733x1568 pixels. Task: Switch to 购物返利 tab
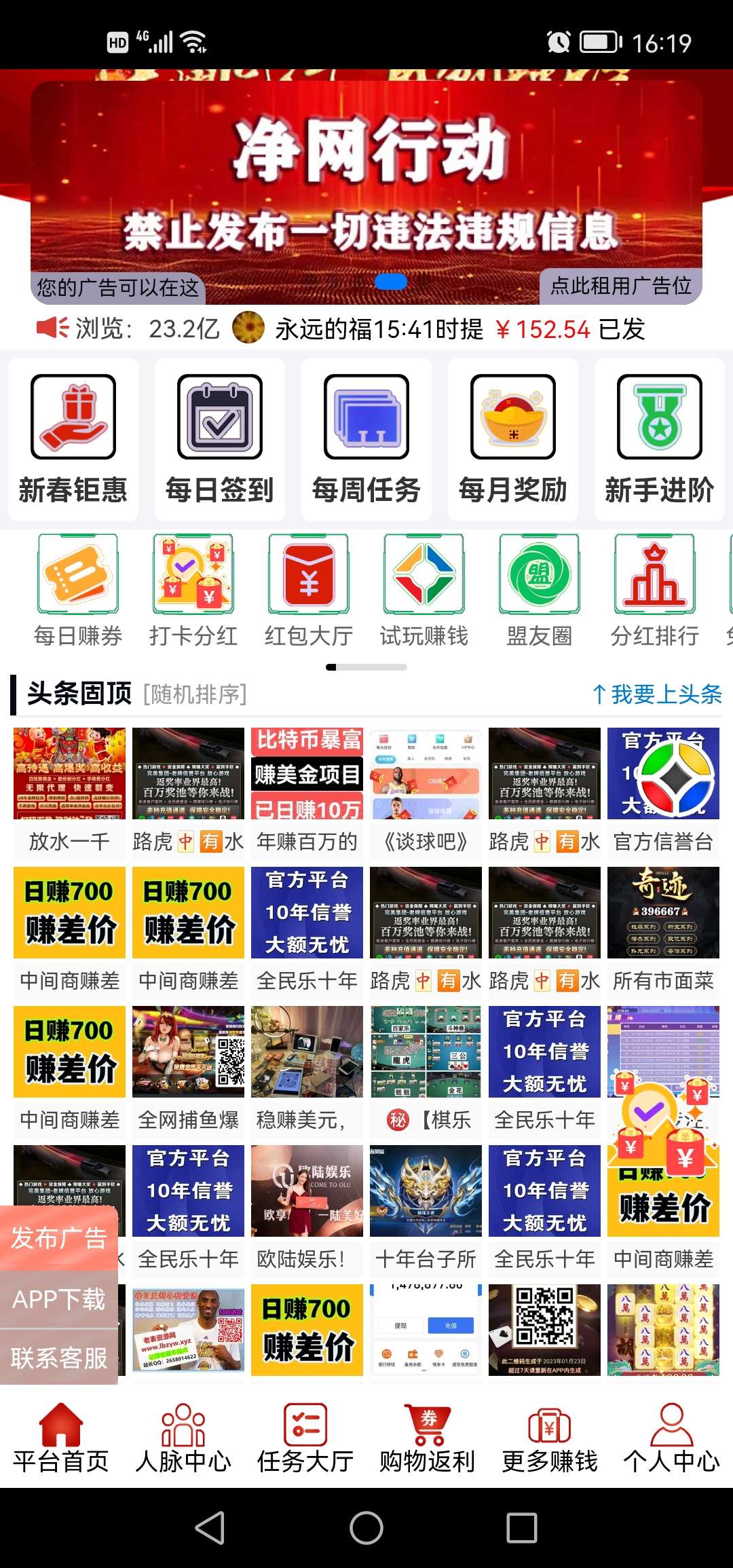(428, 1439)
